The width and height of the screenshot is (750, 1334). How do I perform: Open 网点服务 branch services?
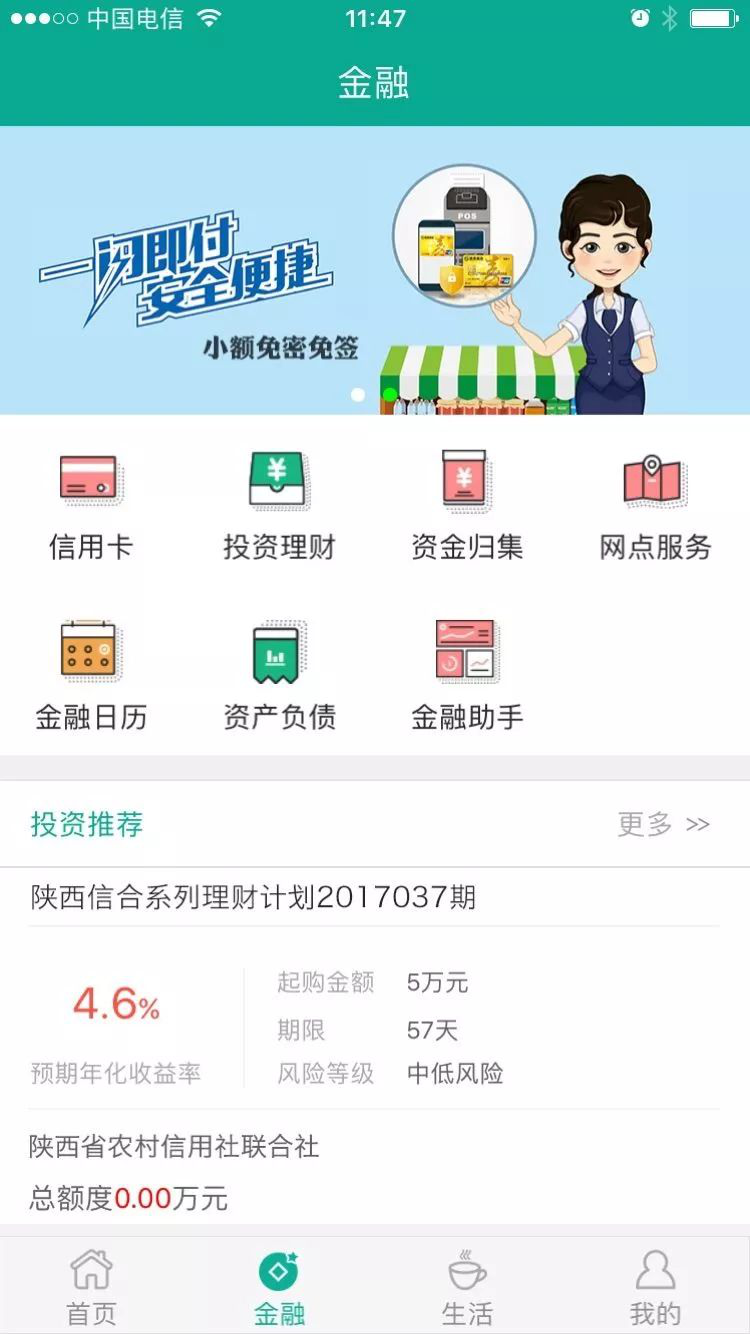point(654,505)
